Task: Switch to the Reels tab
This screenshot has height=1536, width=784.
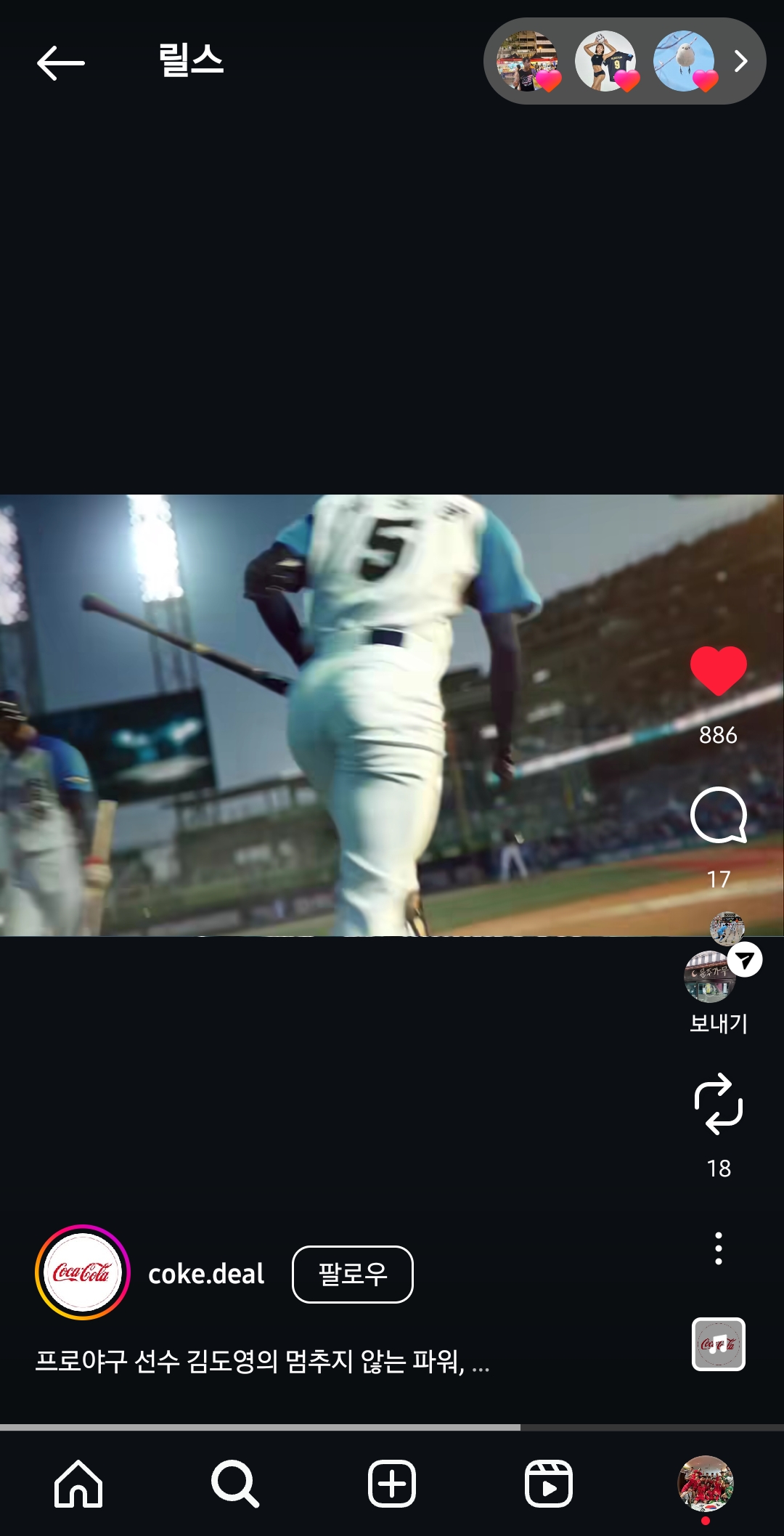Action: point(549,1484)
